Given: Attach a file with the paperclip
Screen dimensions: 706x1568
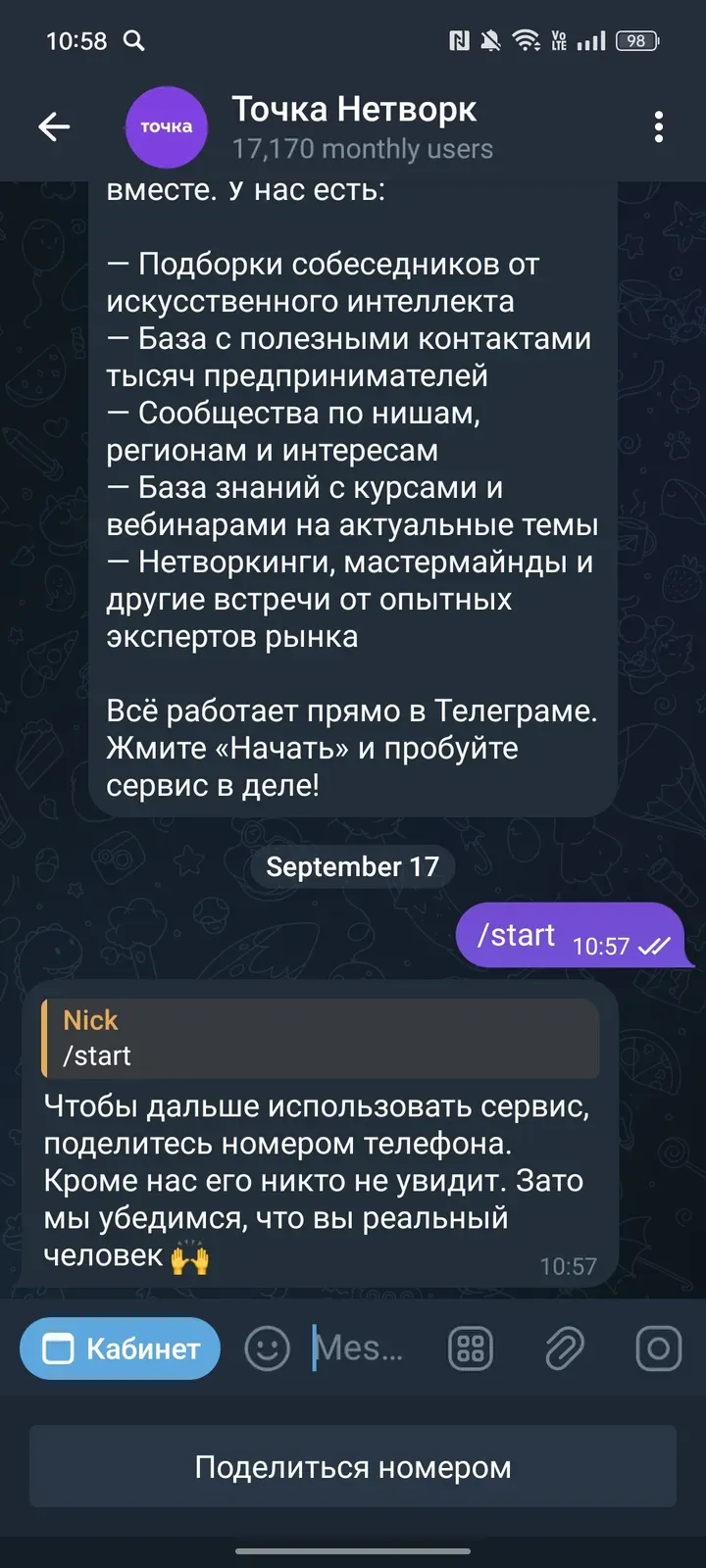Looking at the screenshot, I should click(565, 1349).
